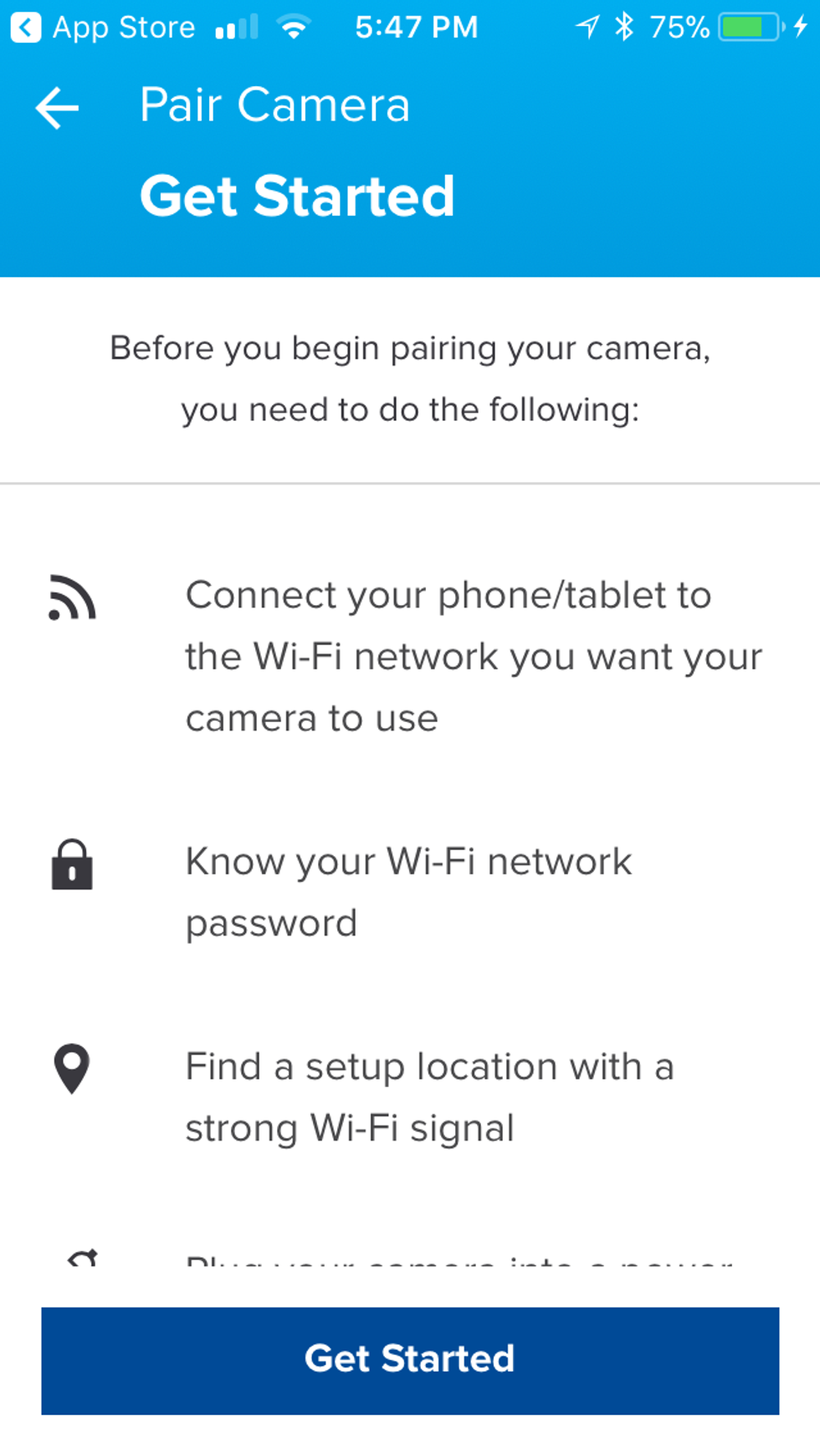Click the location services arrow in status bar
Screen dimensions: 820x1456
coord(587,26)
